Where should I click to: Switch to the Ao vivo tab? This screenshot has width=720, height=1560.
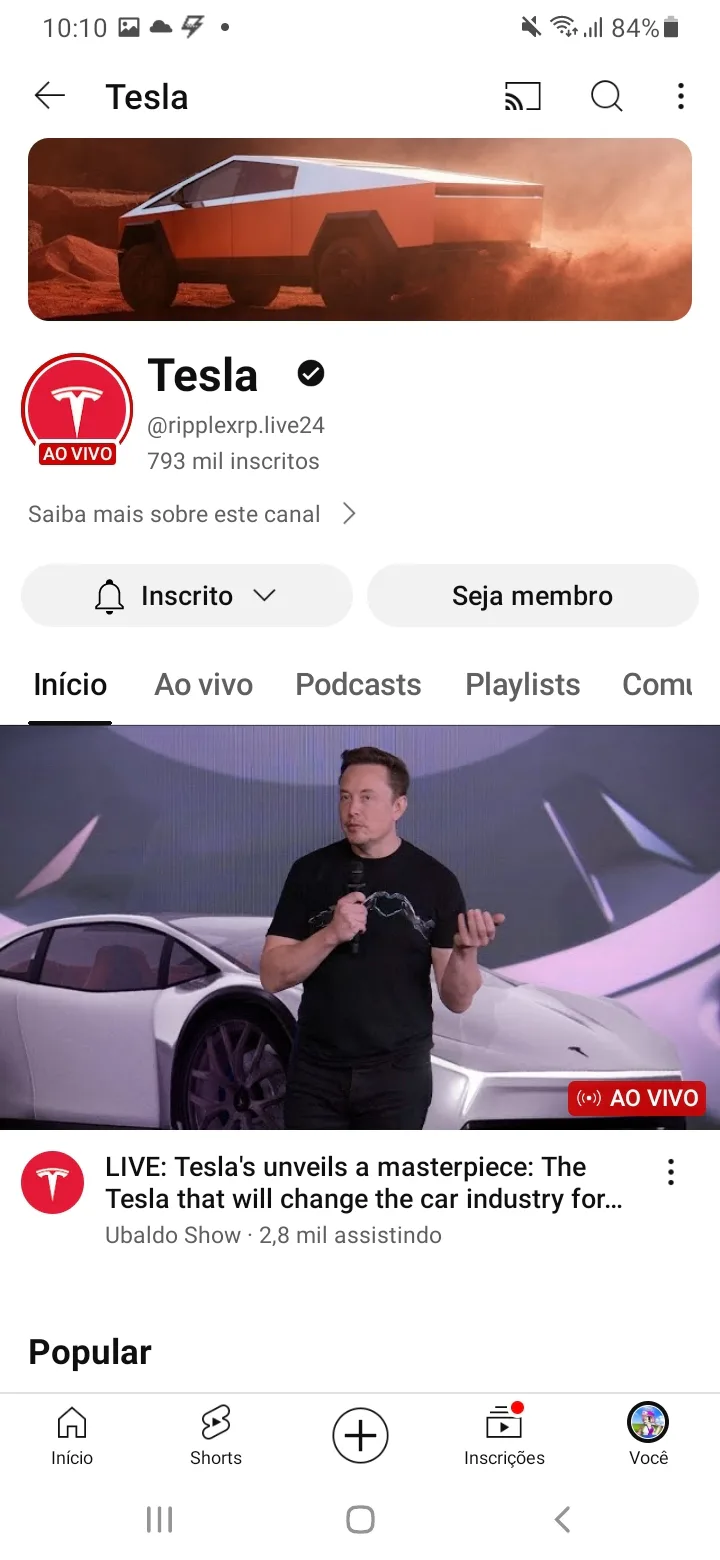[204, 684]
